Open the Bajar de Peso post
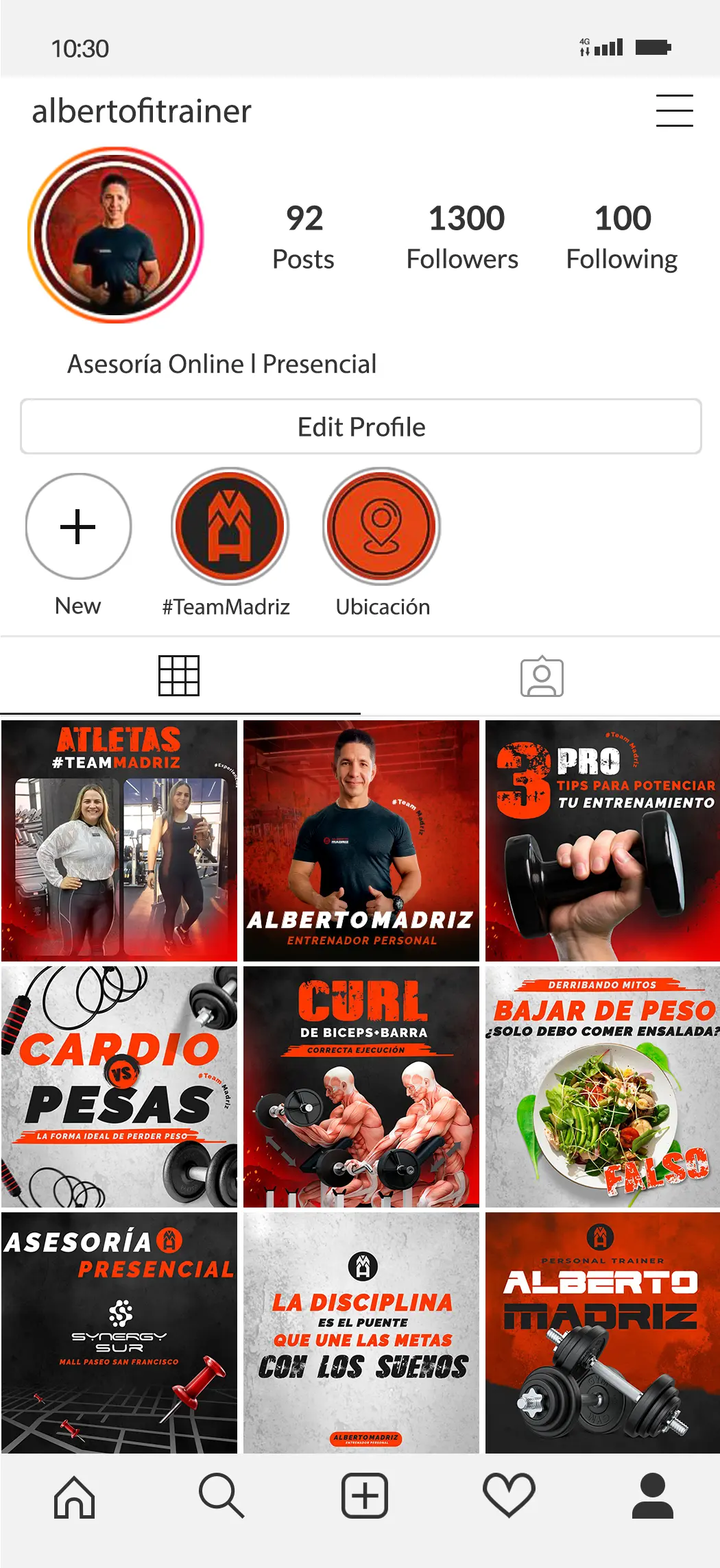Image resolution: width=720 pixels, height=1568 pixels. (603, 1087)
